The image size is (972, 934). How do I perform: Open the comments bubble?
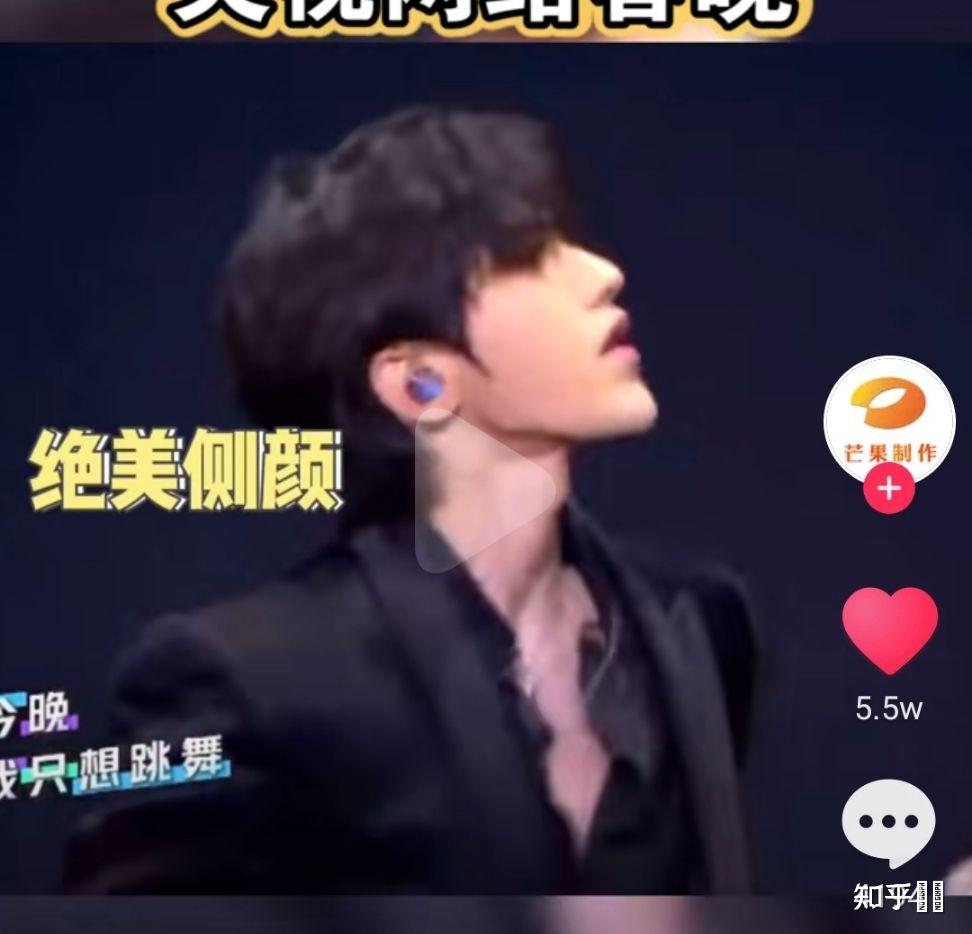pos(888,822)
